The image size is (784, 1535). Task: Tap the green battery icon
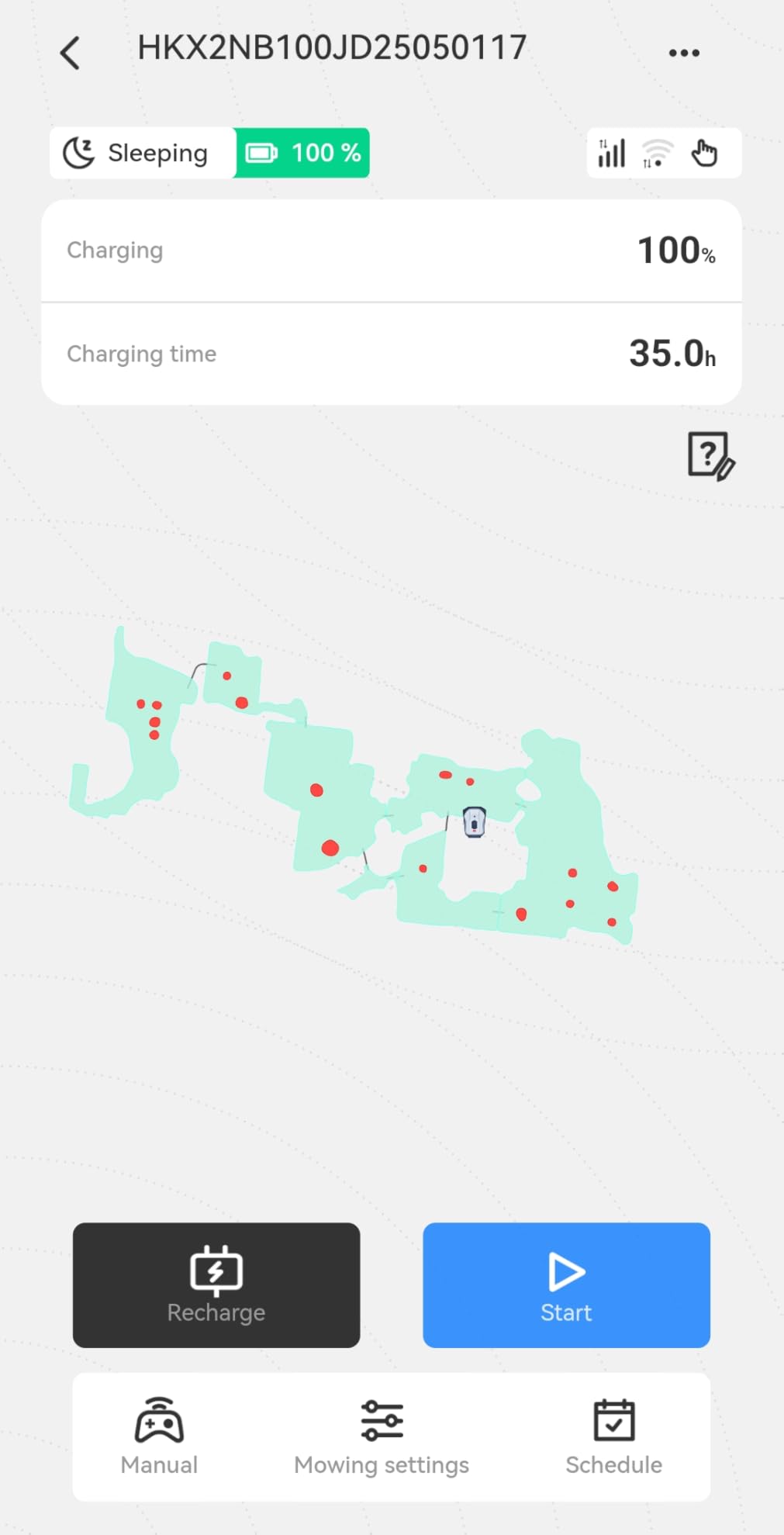[264, 153]
